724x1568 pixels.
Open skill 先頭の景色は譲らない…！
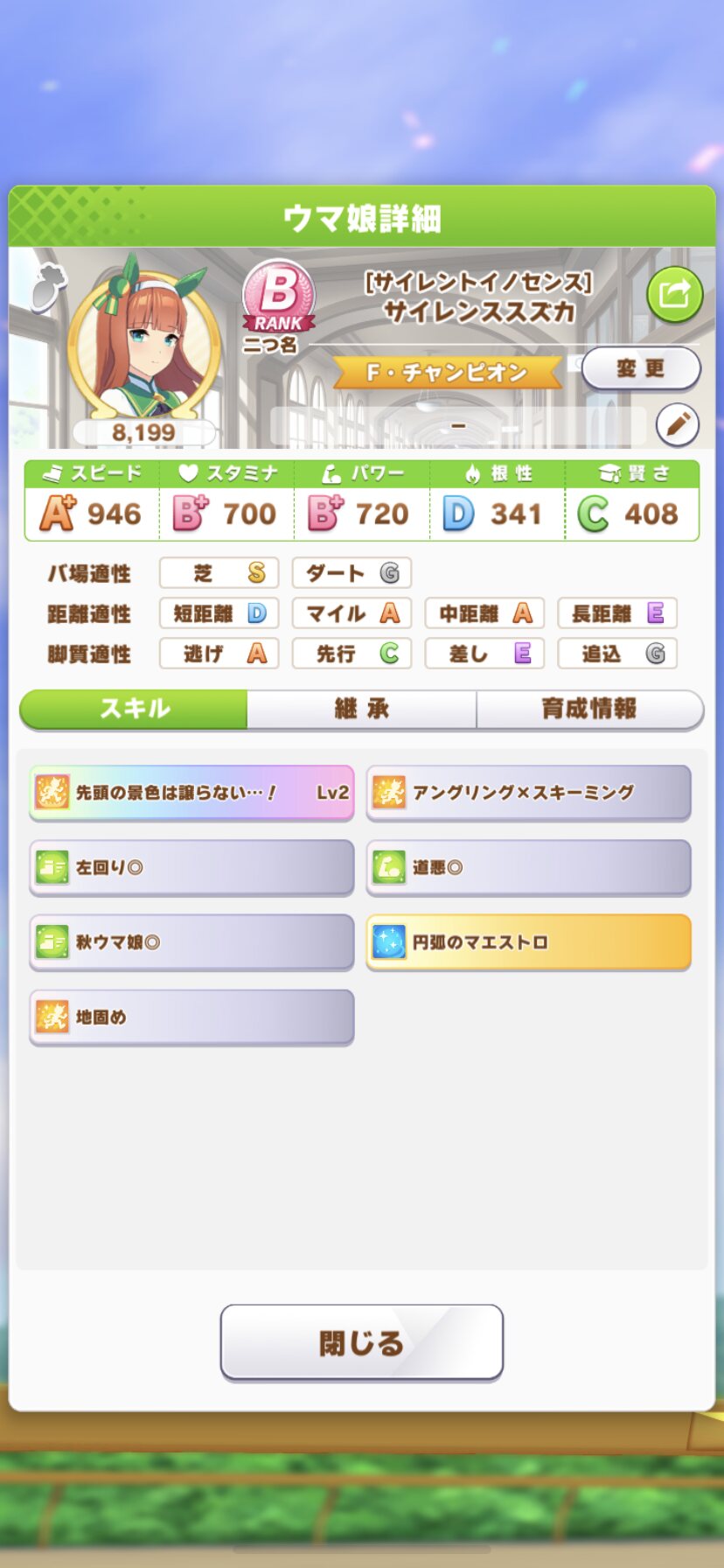coord(191,793)
